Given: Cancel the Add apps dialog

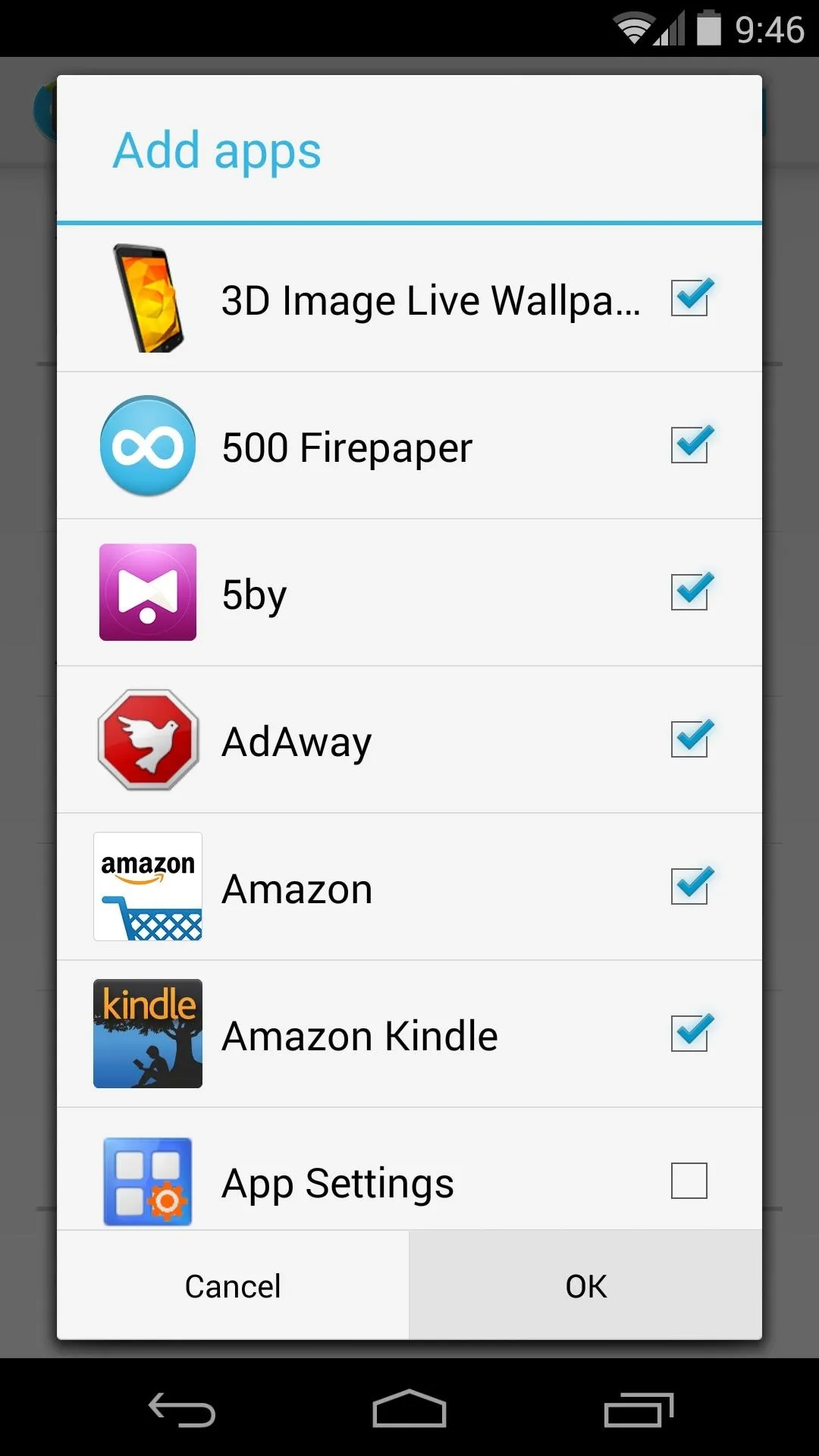Looking at the screenshot, I should (x=233, y=1286).
